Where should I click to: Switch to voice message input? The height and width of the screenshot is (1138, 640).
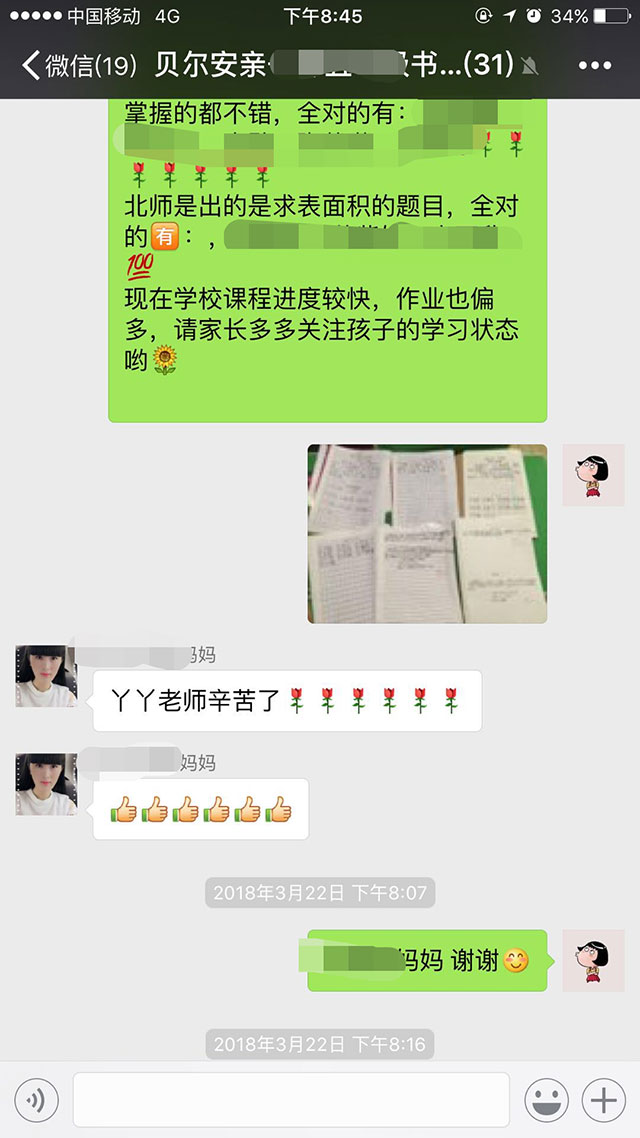(x=36, y=1101)
